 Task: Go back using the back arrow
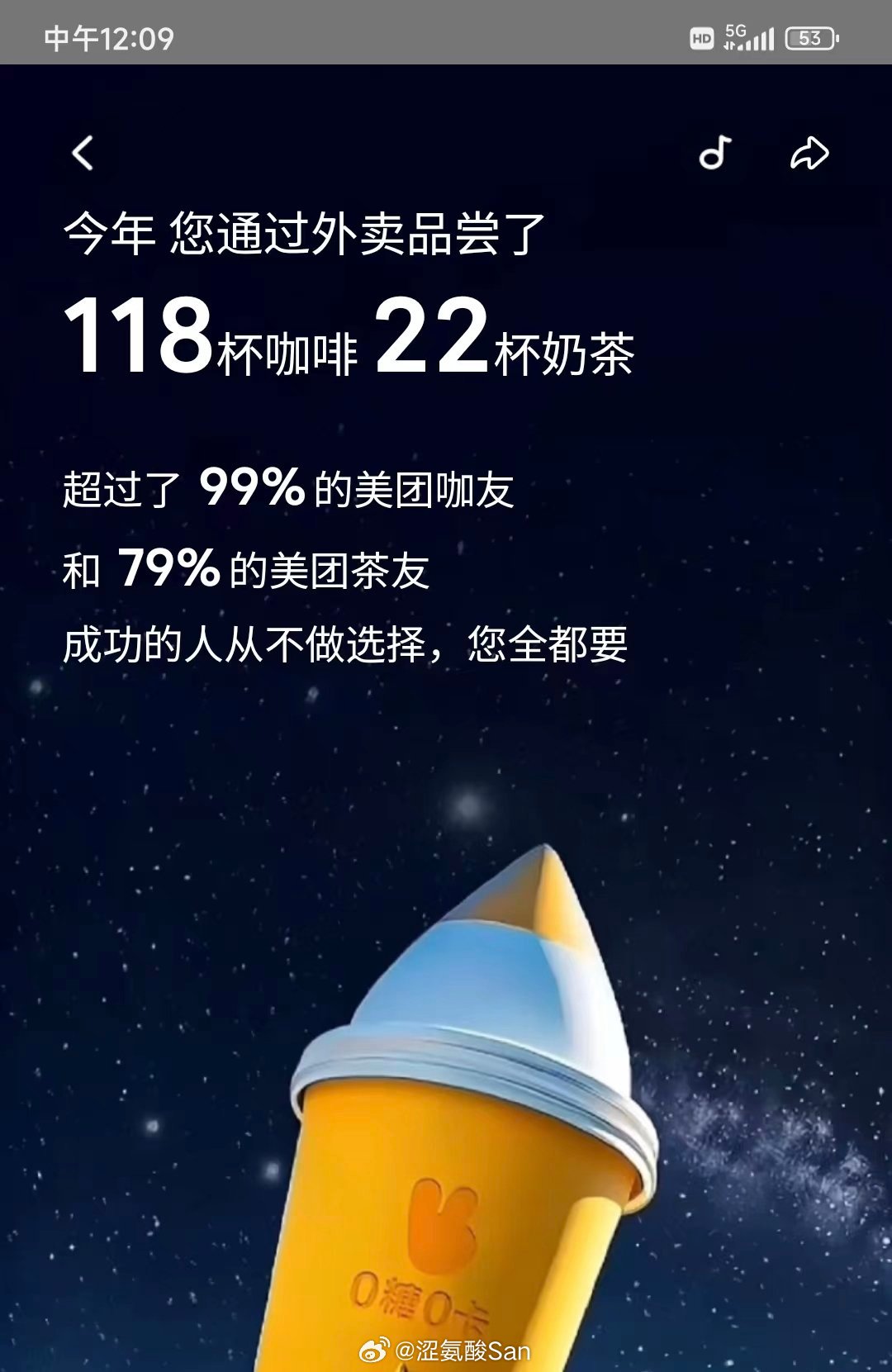(83, 154)
